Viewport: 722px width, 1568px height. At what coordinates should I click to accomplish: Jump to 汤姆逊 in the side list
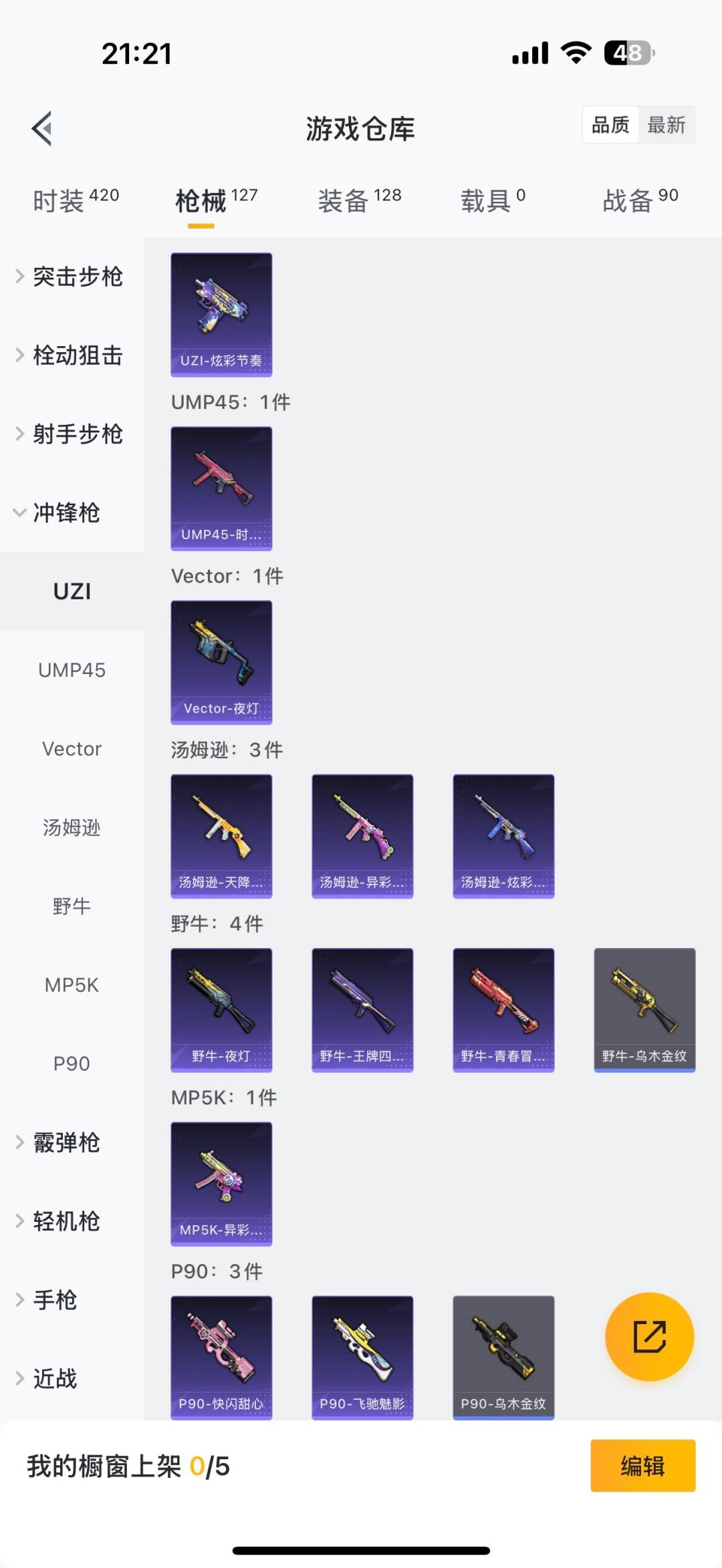(72, 828)
